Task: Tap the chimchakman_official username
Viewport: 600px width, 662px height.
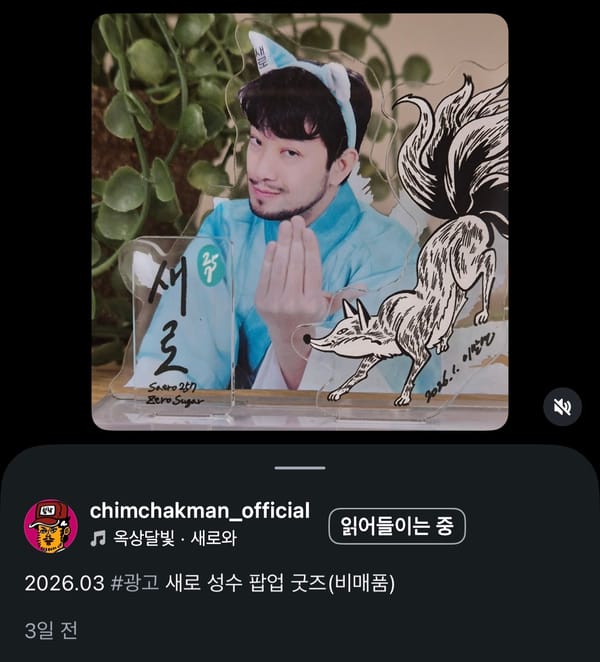Action: point(199,511)
